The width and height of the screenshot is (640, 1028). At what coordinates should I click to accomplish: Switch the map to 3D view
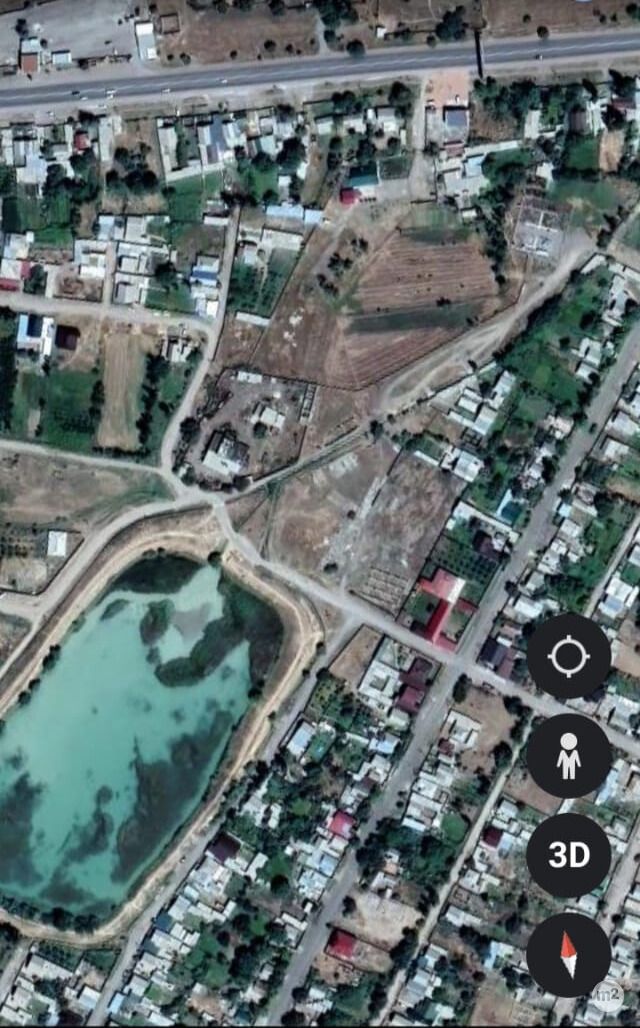(x=569, y=855)
